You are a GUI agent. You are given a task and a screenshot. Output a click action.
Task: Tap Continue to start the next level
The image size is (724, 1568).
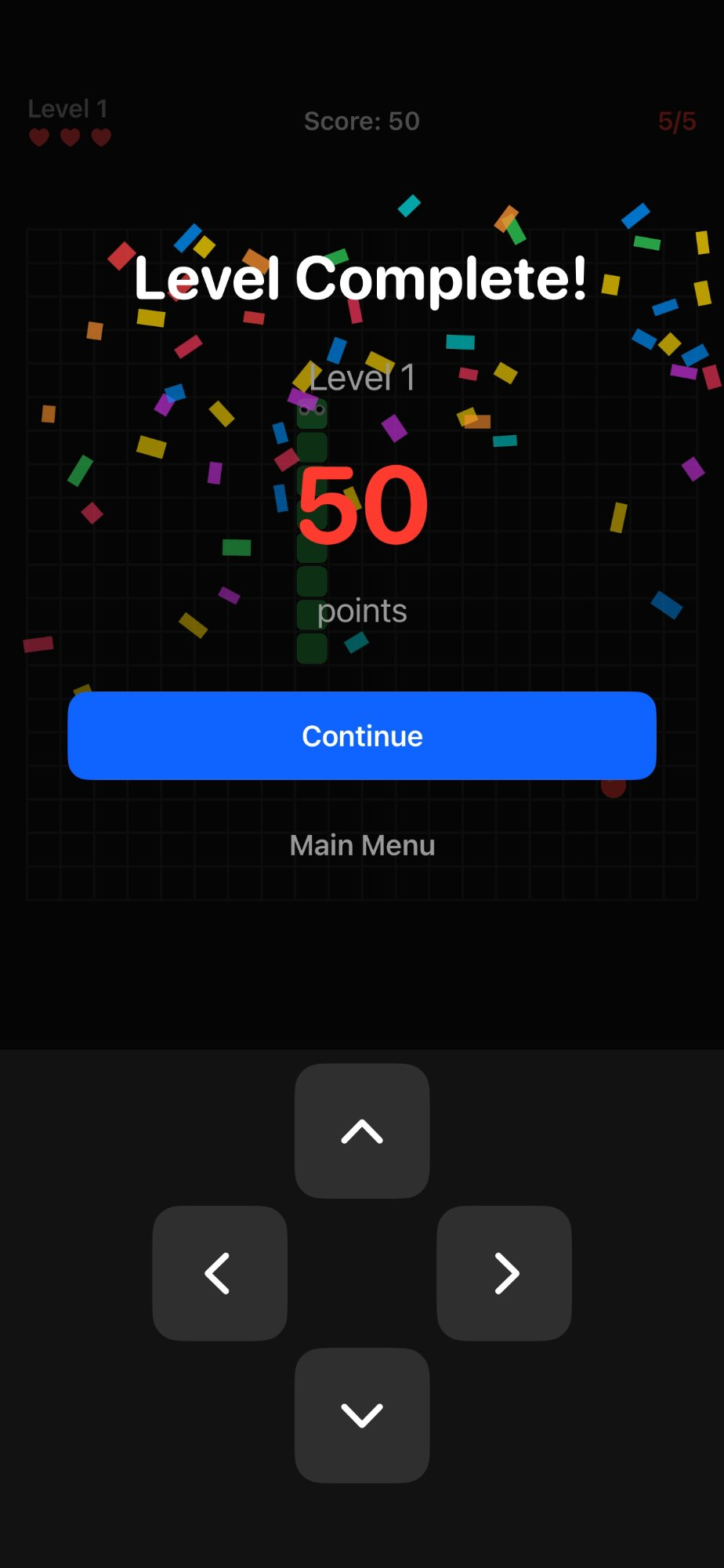click(x=362, y=735)
